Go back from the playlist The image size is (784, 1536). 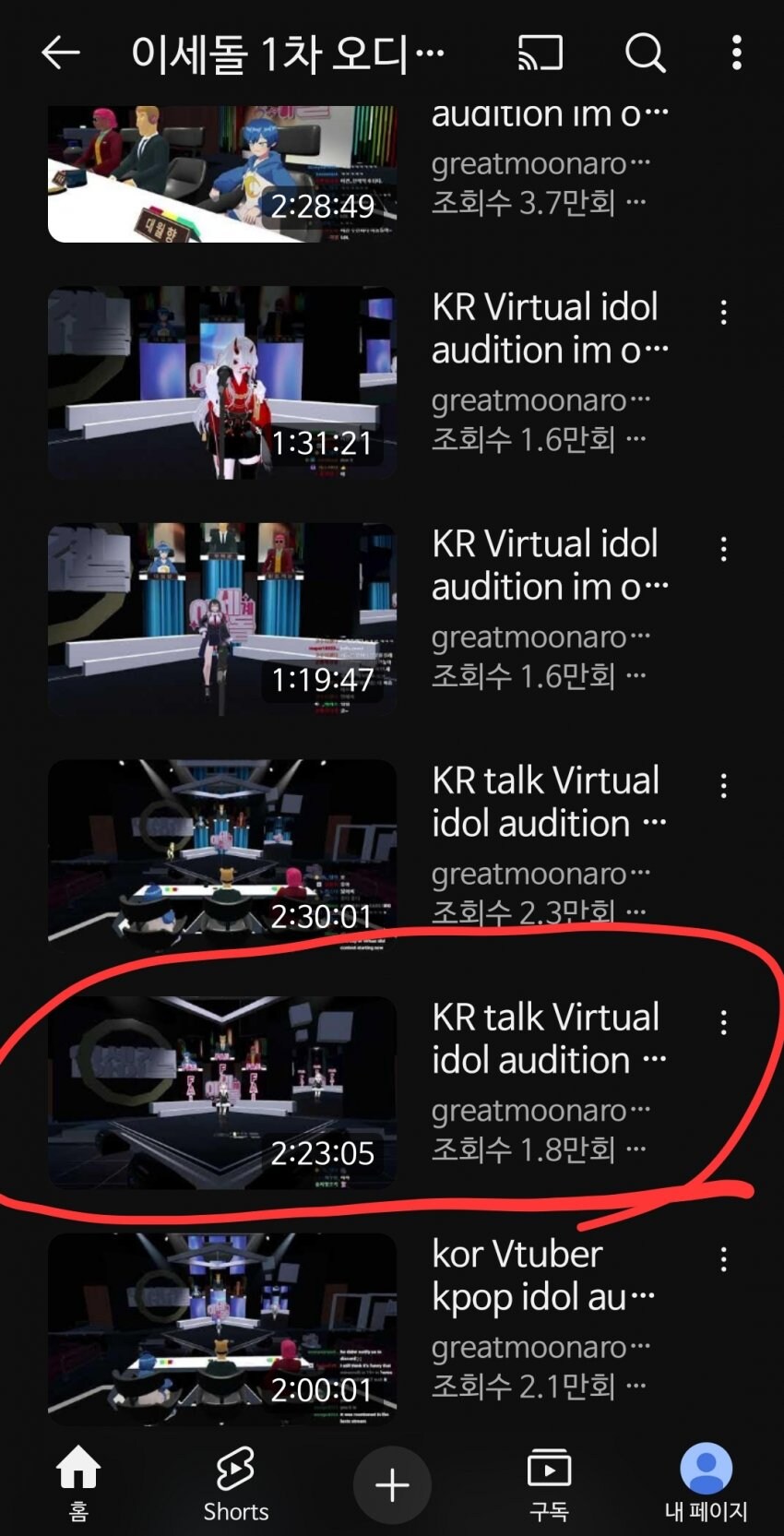pos(61,53)
